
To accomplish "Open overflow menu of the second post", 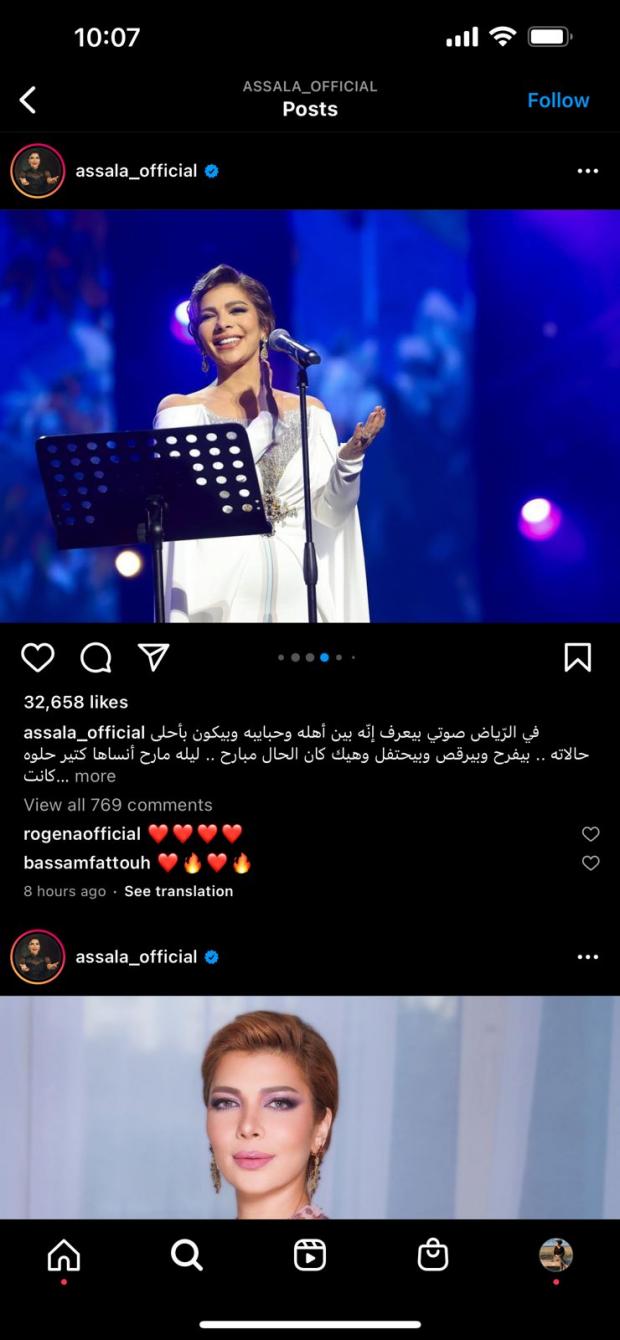I will 587,957.
